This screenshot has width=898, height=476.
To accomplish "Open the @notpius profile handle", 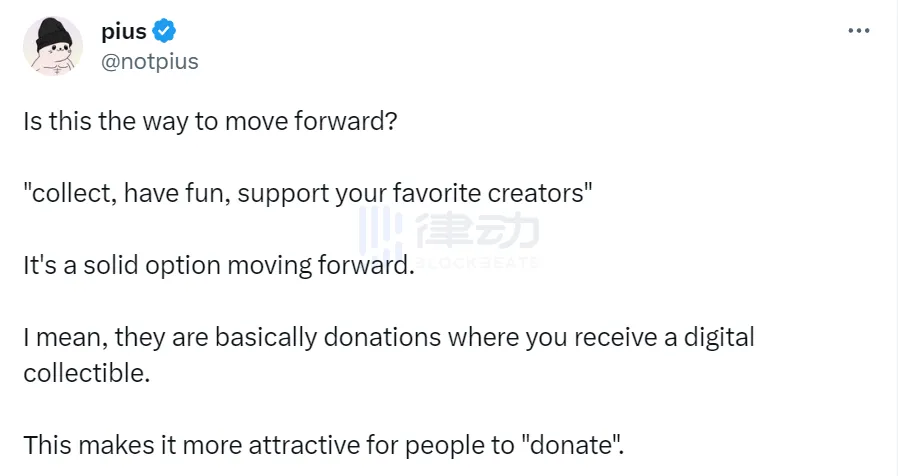I will (150, 61).
